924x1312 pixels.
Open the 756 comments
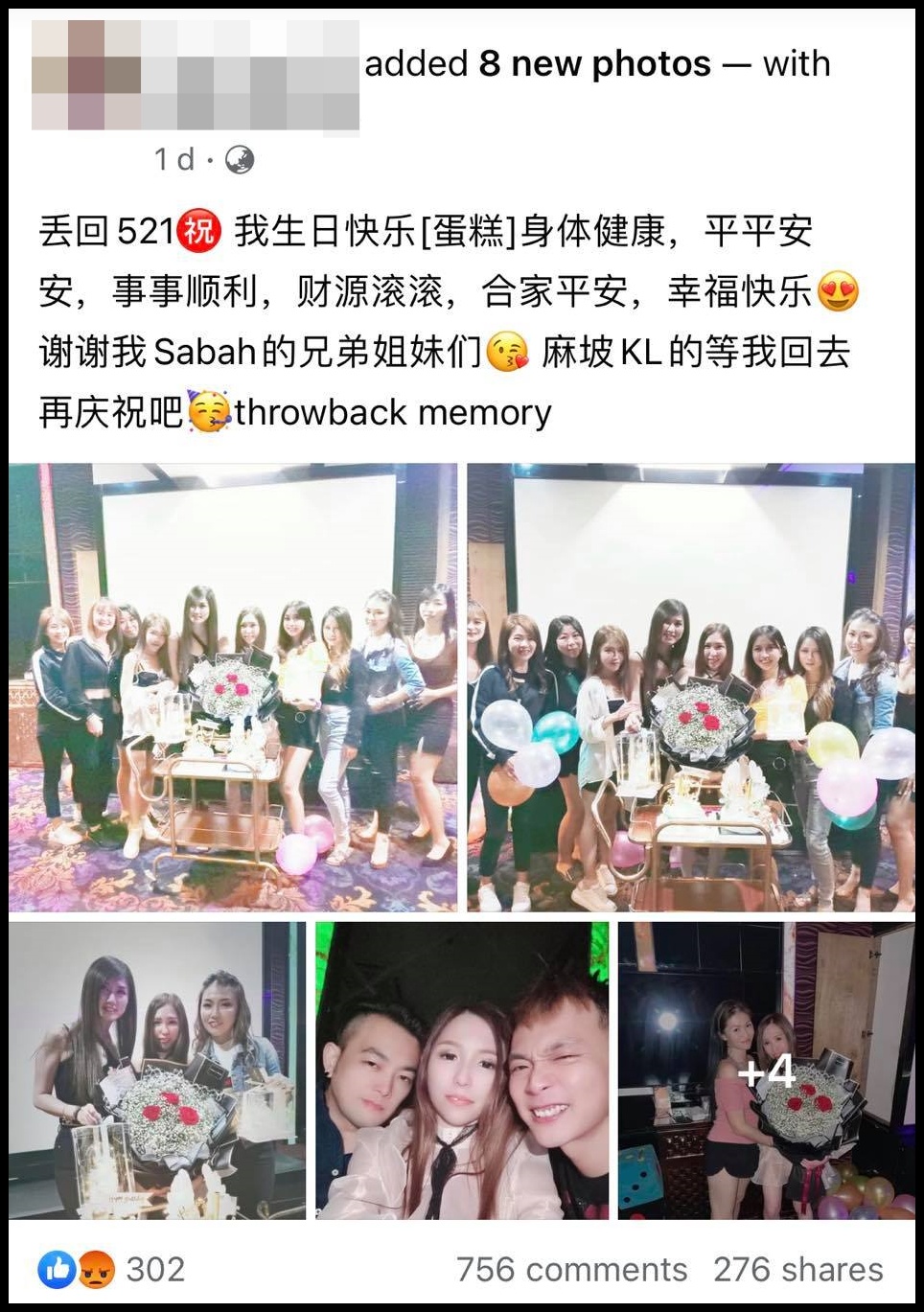tap(571, 1269)
